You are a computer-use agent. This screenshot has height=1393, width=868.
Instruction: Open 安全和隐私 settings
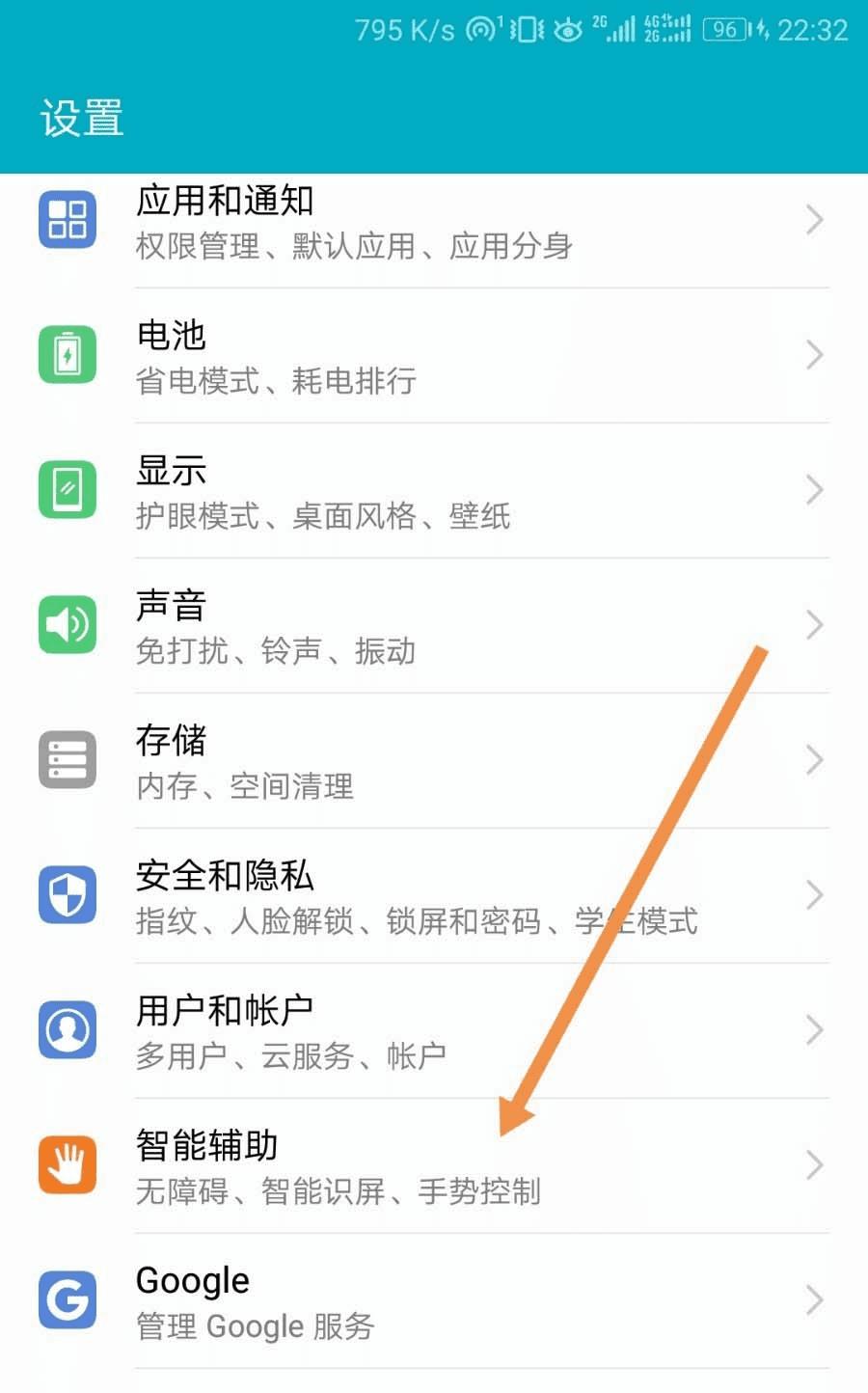pyautogui.click(x=434, y=896)
